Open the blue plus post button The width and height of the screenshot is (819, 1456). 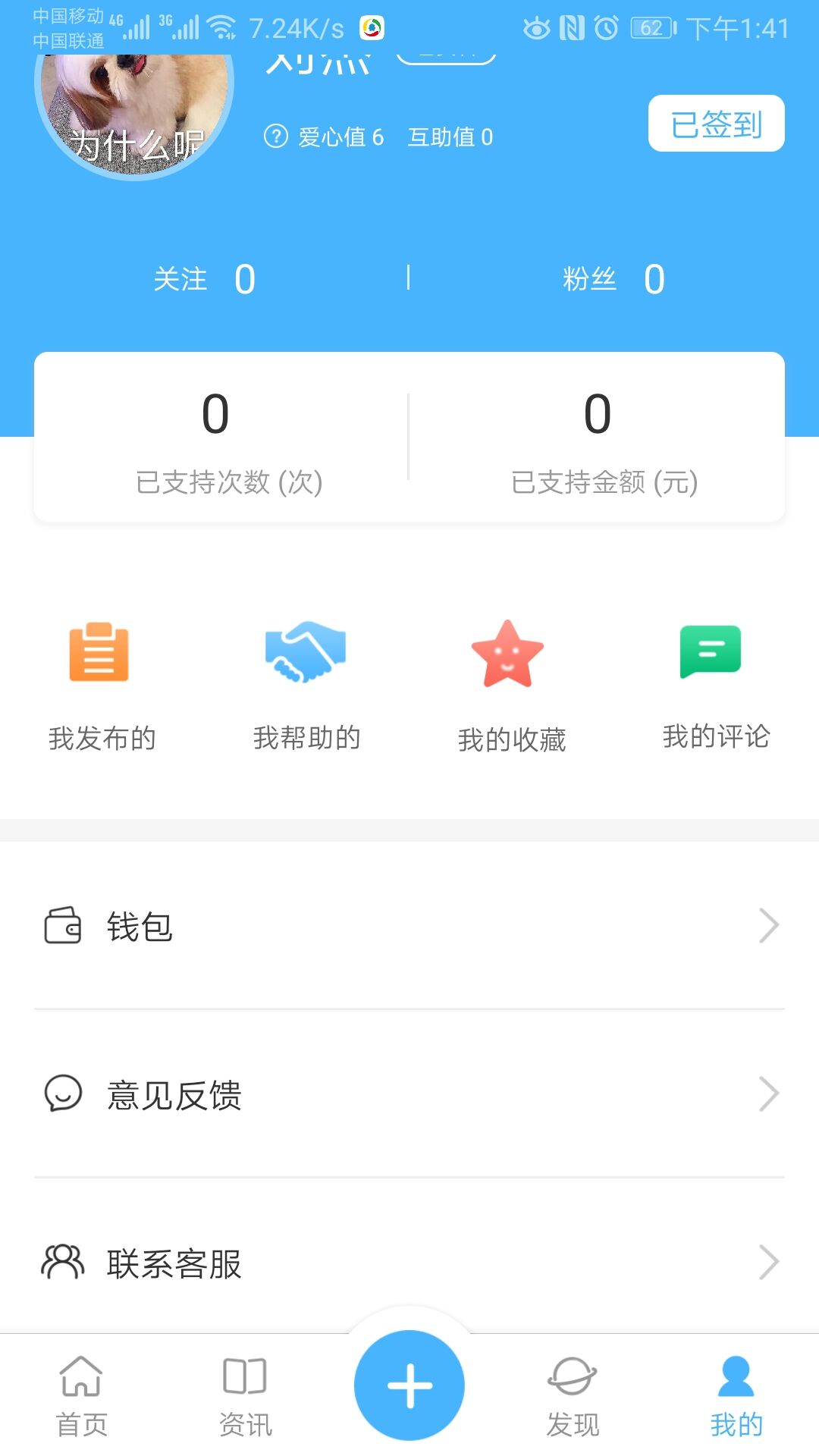coord(409,1383)
